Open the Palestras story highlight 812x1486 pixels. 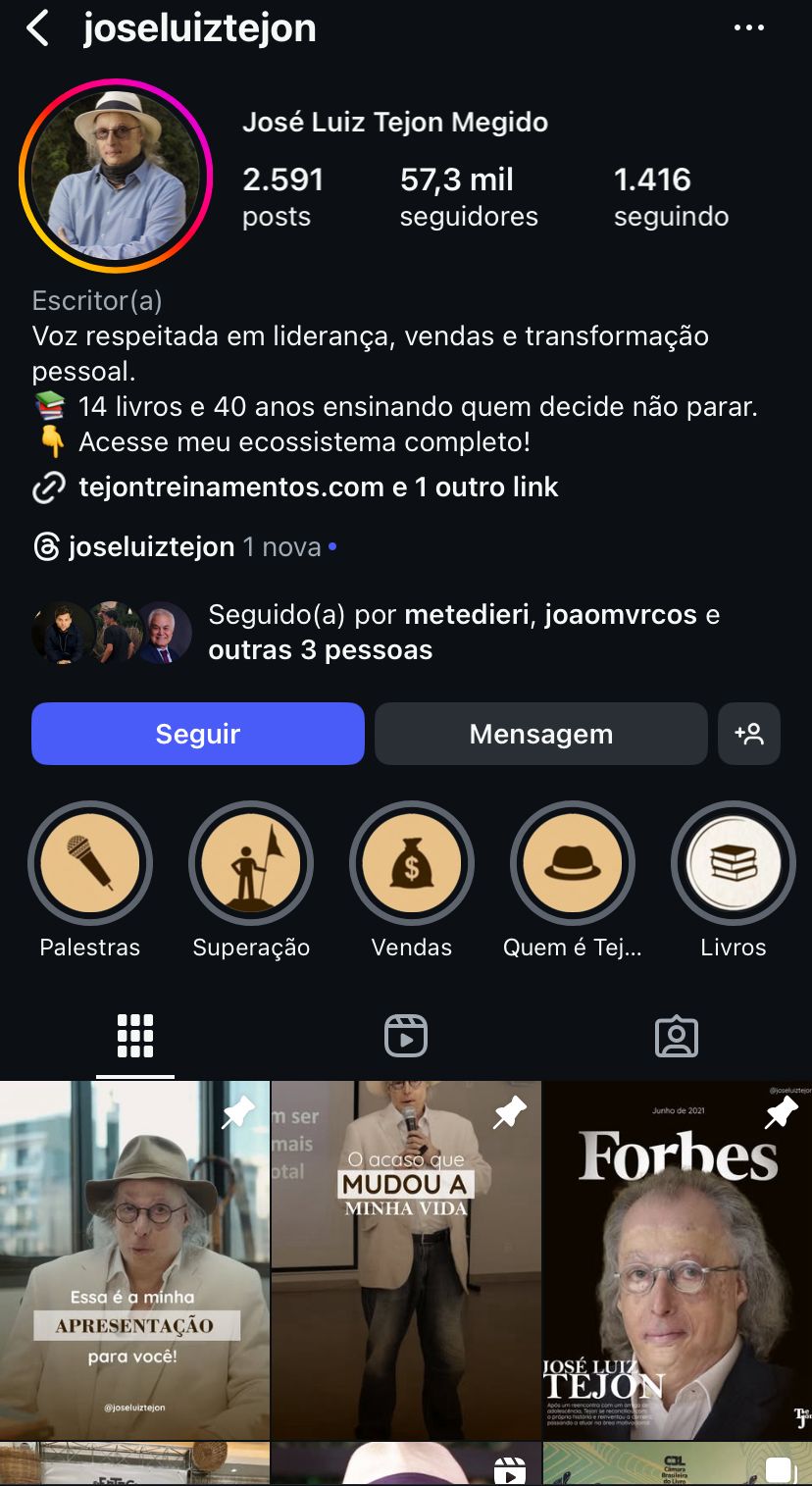(x=89, y=862)
